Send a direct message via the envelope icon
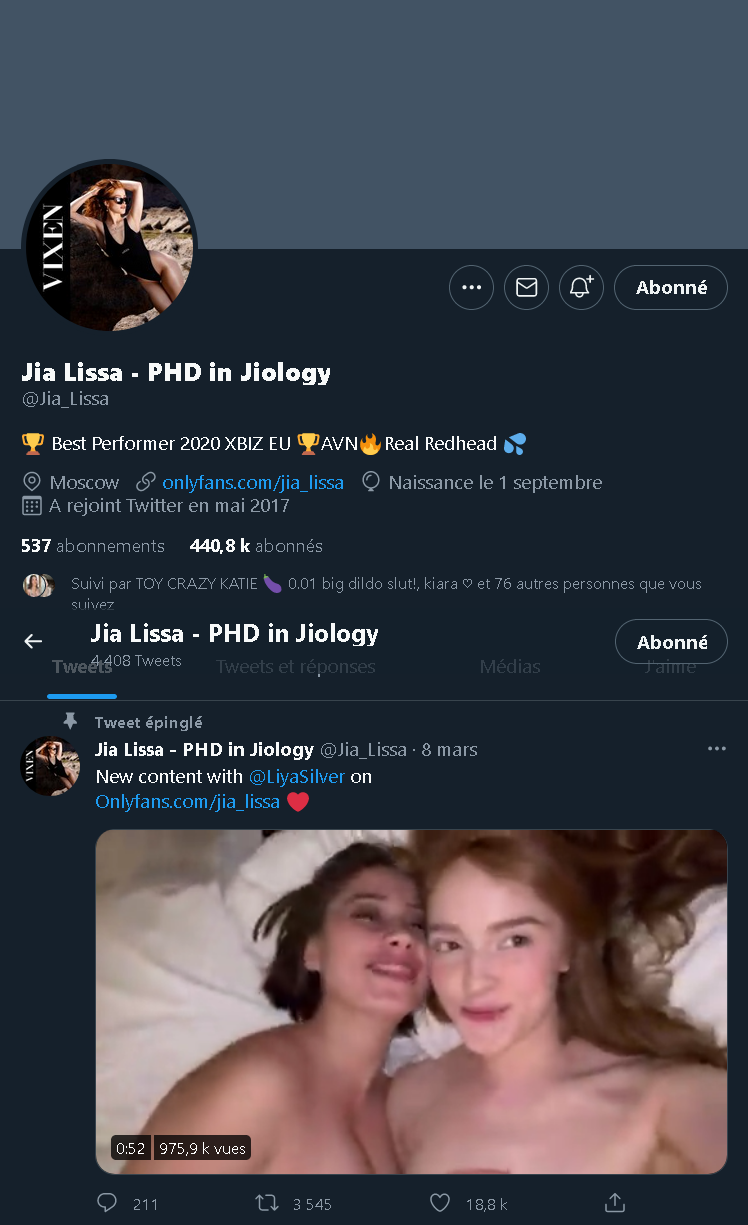 (526, 288)
